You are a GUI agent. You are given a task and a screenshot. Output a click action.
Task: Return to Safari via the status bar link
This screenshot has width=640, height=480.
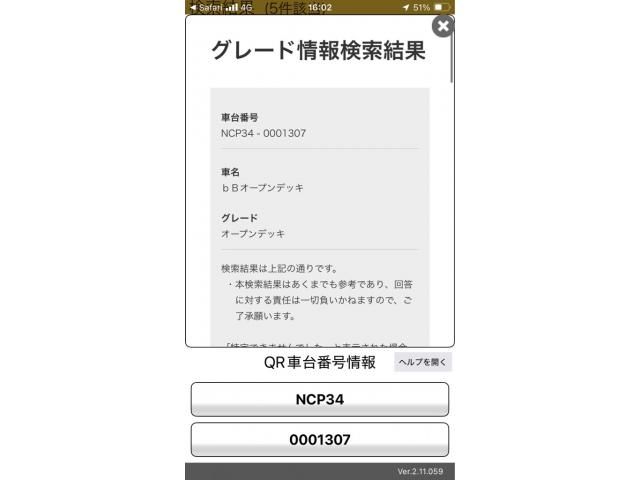(x=207, y=6)
